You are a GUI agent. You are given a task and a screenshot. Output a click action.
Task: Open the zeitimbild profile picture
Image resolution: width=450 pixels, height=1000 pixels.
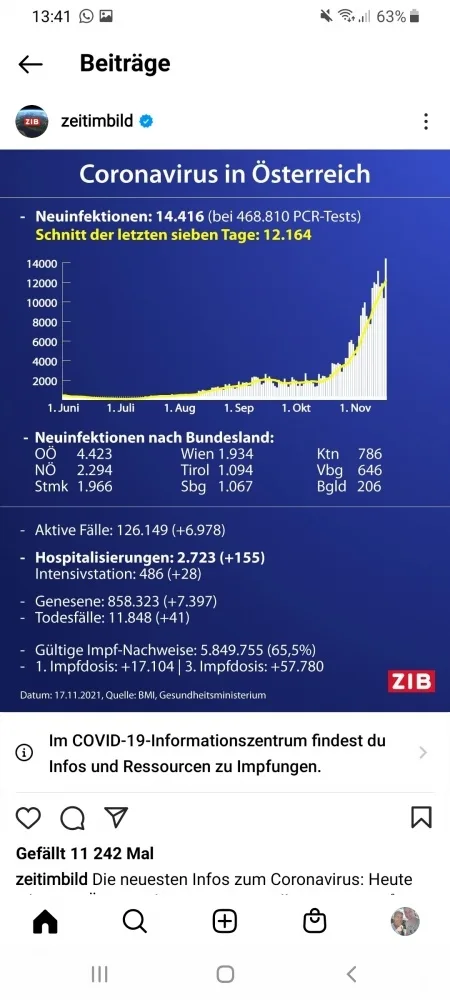pos(32,121)
